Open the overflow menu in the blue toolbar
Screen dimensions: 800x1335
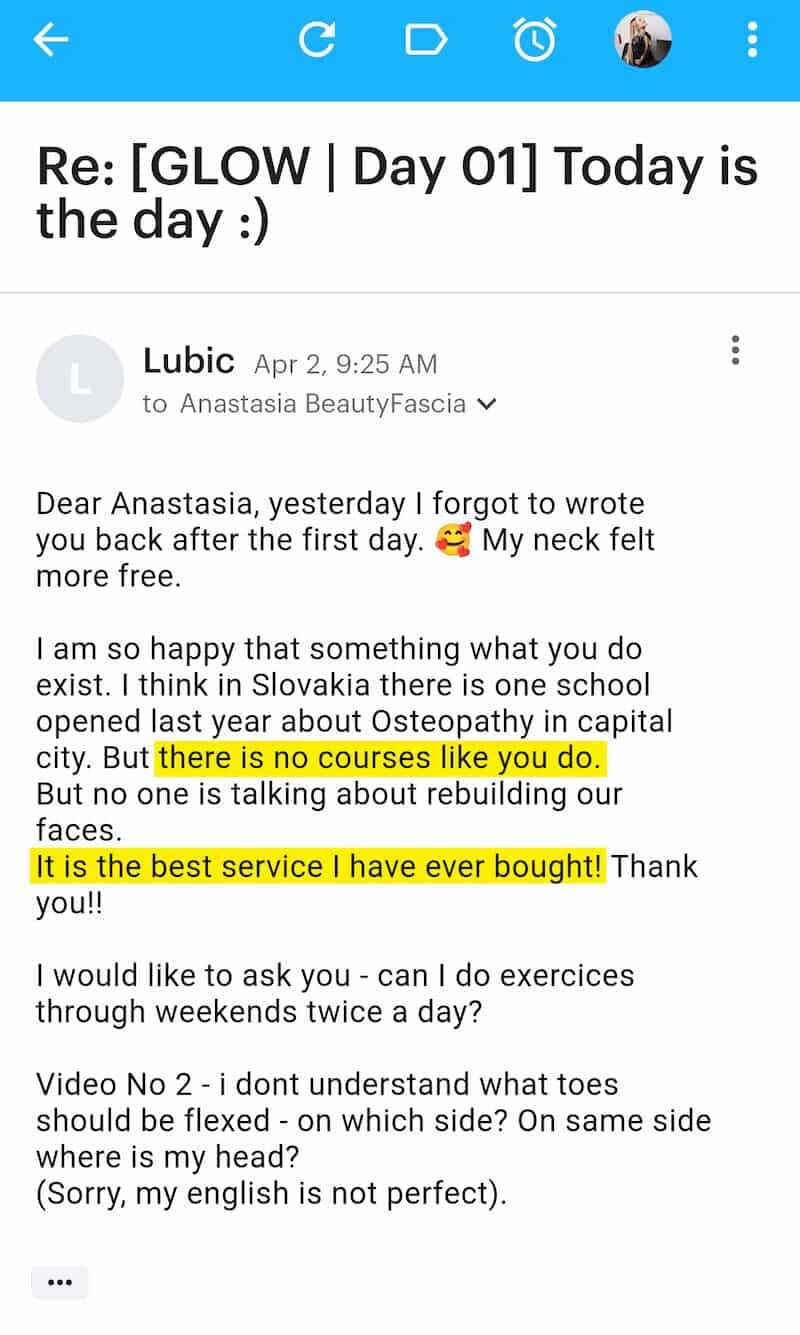click(752, 40)
